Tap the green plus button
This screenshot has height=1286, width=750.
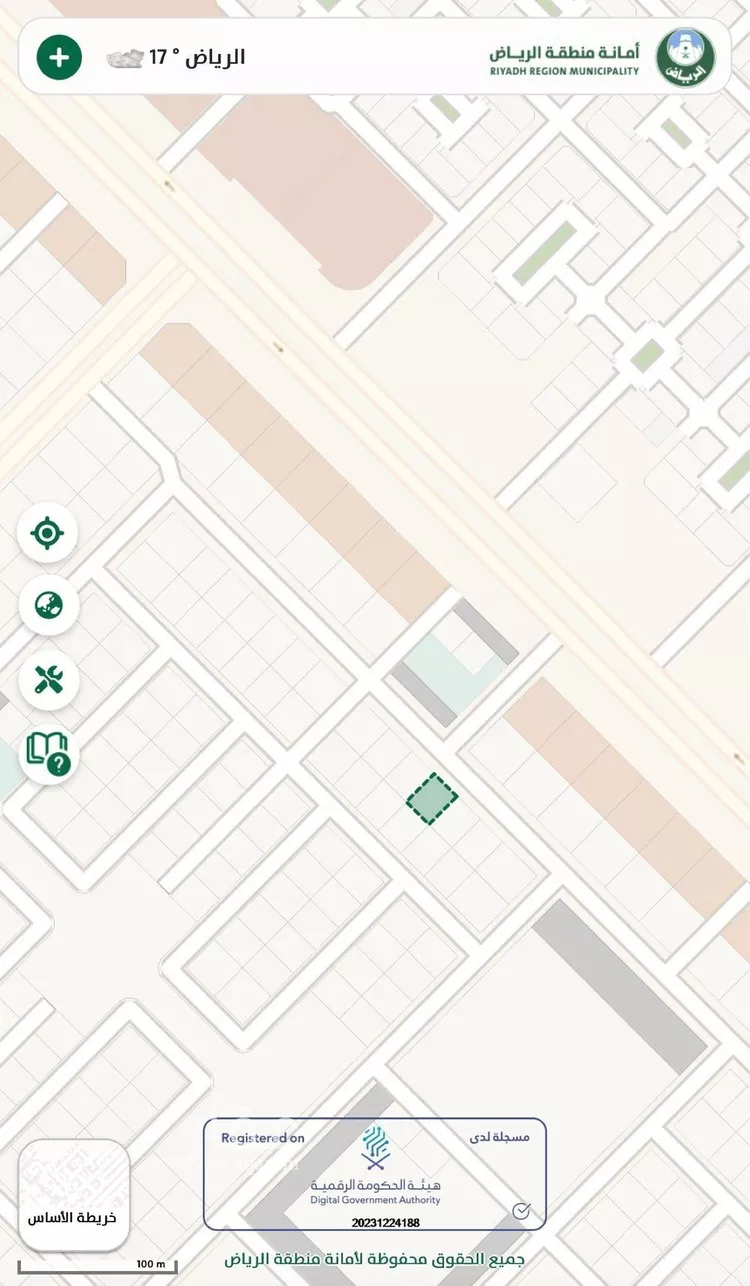click(60, 57)
